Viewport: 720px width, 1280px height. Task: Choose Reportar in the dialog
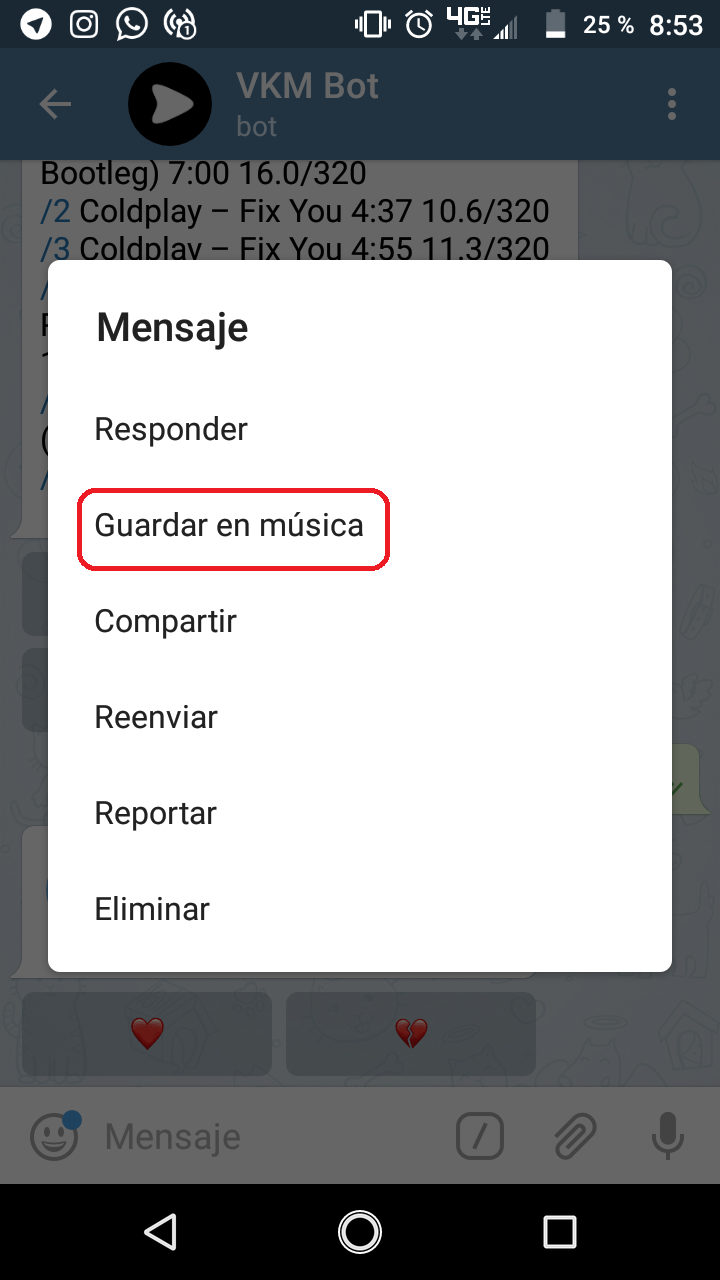click(360, 813)
